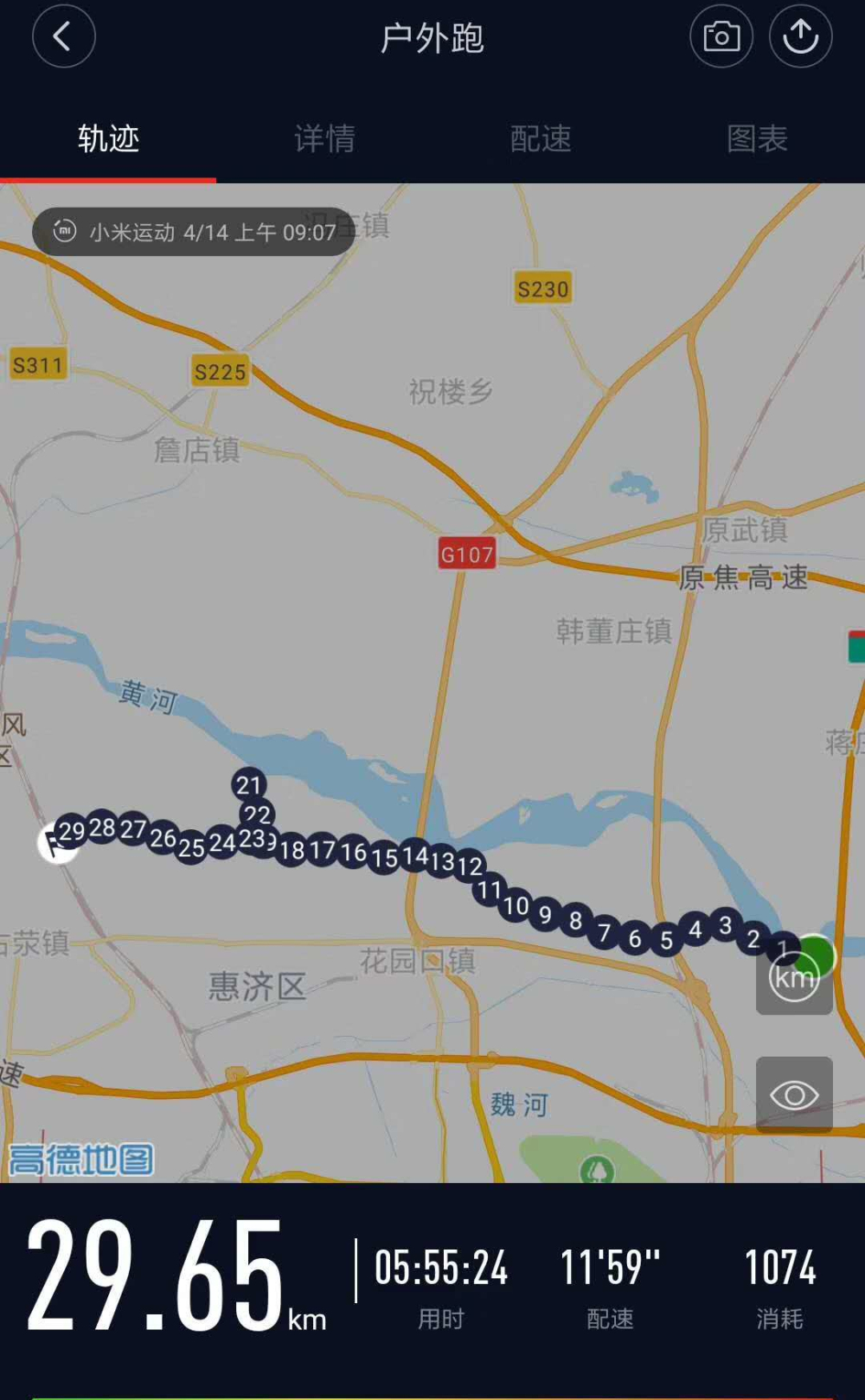
Task: Open the 图表 tab
Action: click(757, 138)
